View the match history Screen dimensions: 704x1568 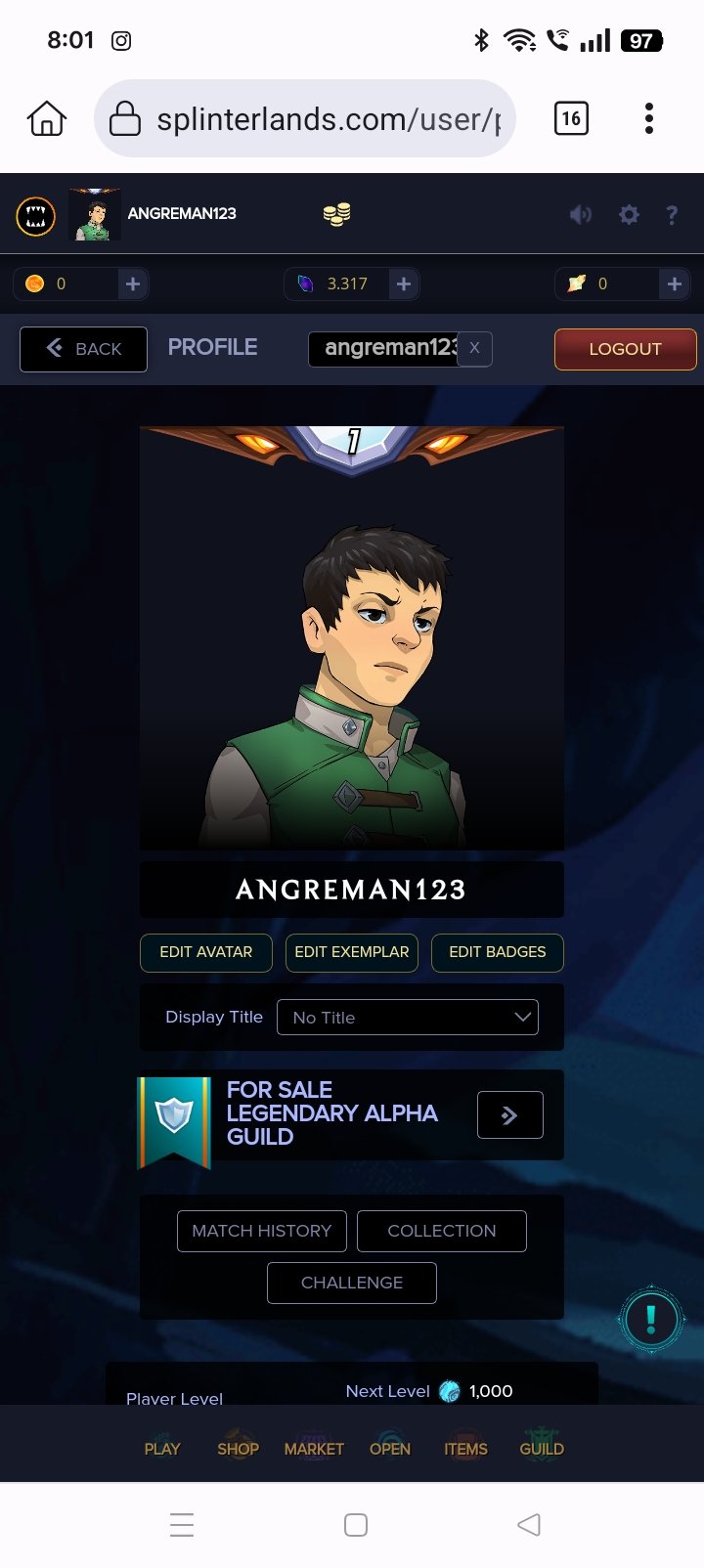pos(261,1231)
